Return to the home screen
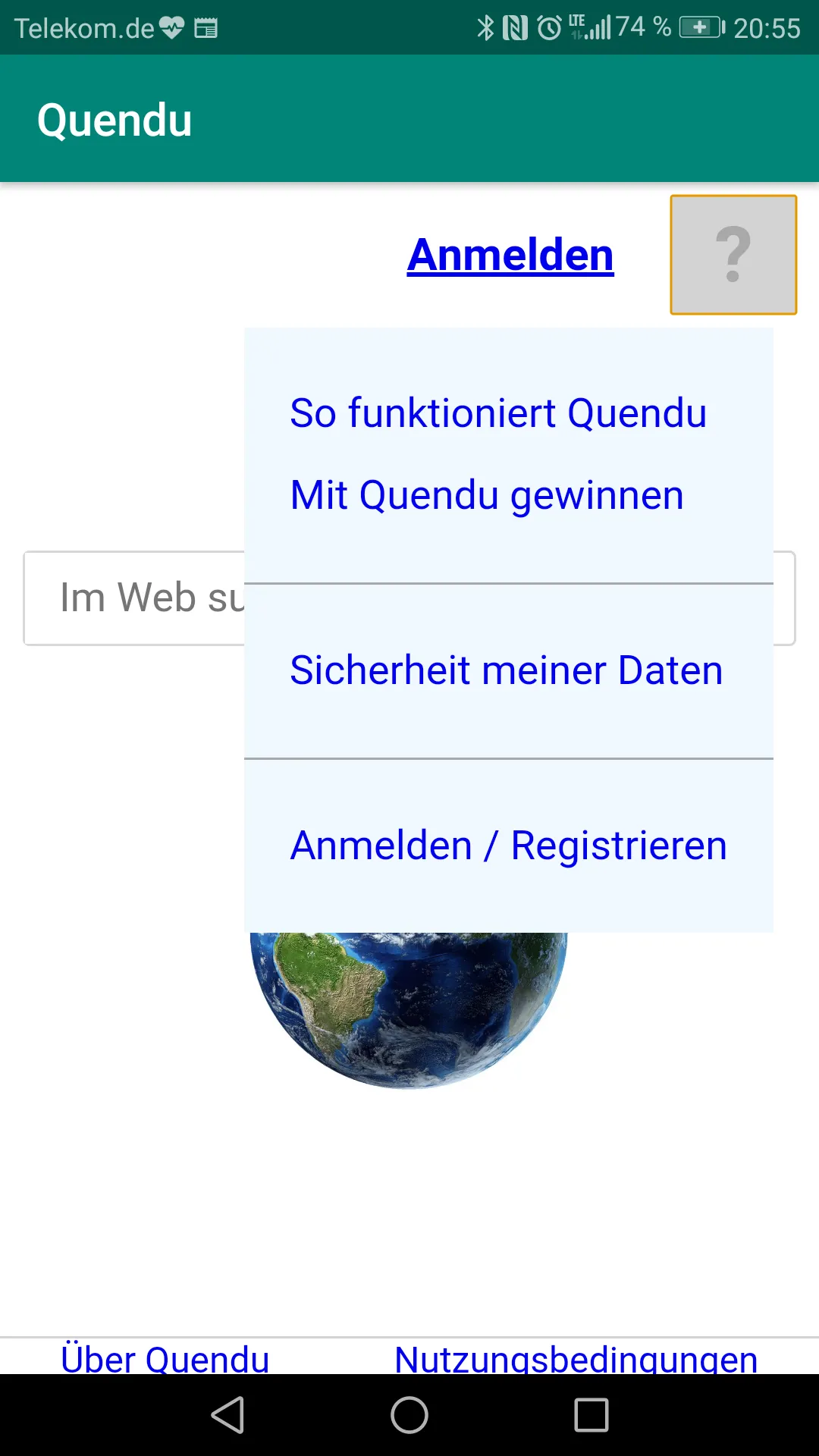 coord(409,1415)
